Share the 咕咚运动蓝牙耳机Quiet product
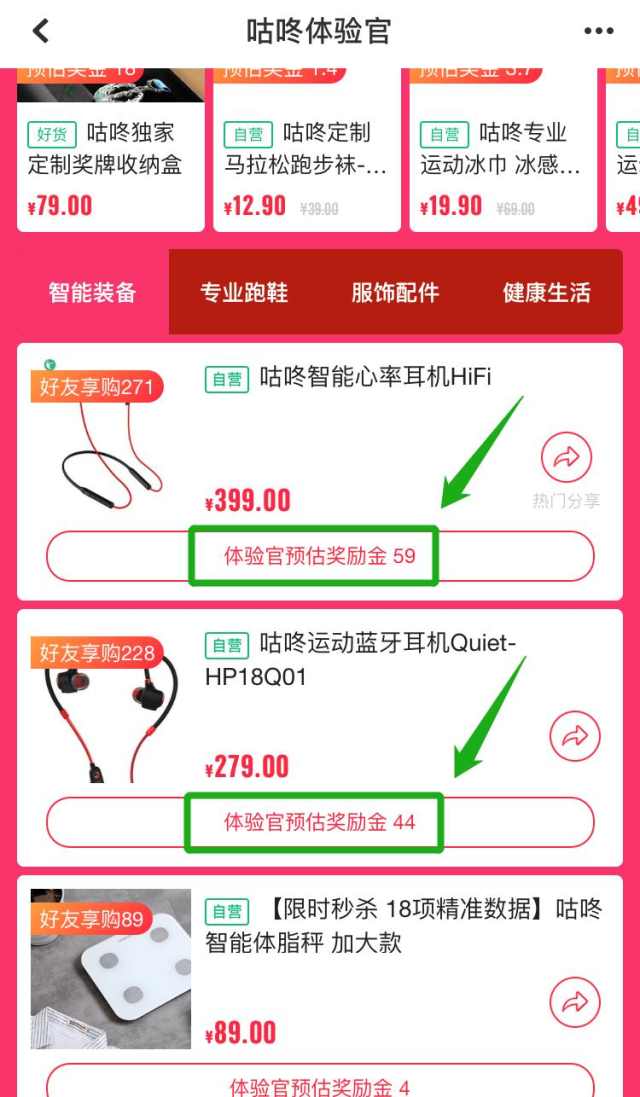Image resolution: width=640 pixels, height=1097 pixels. [x=574, y=736]
